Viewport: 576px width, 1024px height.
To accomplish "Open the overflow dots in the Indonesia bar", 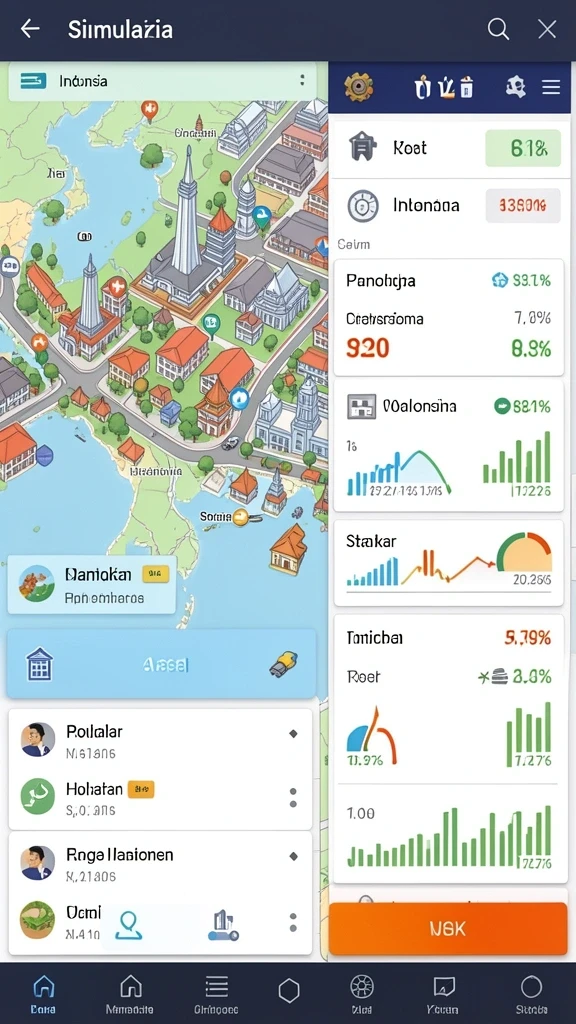I will click(302, 80).
